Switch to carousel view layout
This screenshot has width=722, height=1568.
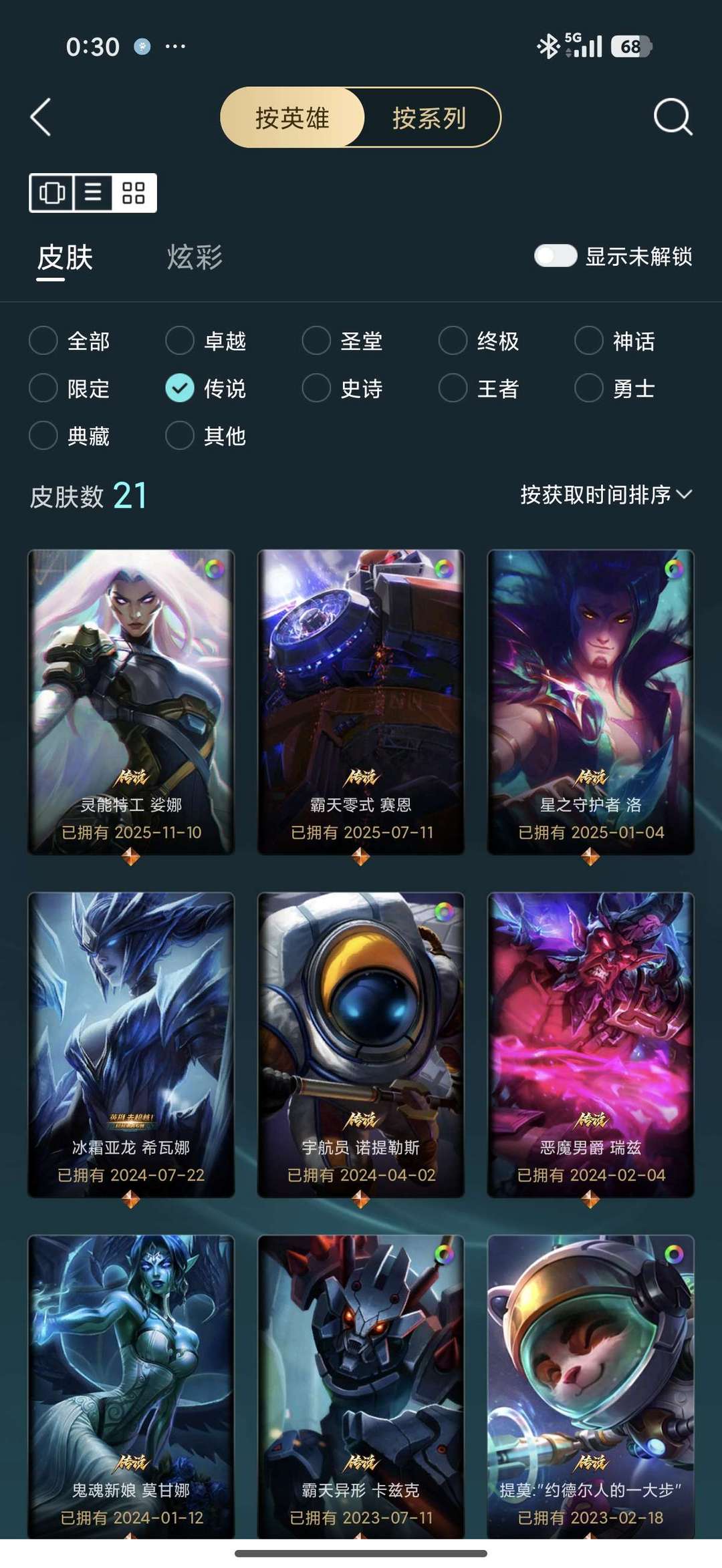53,194
